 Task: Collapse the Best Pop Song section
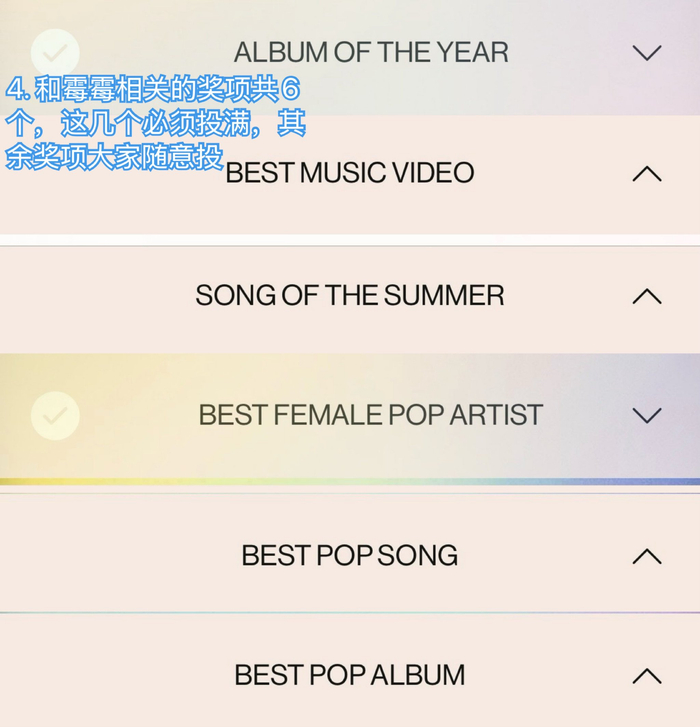click(x=647, y=556)
